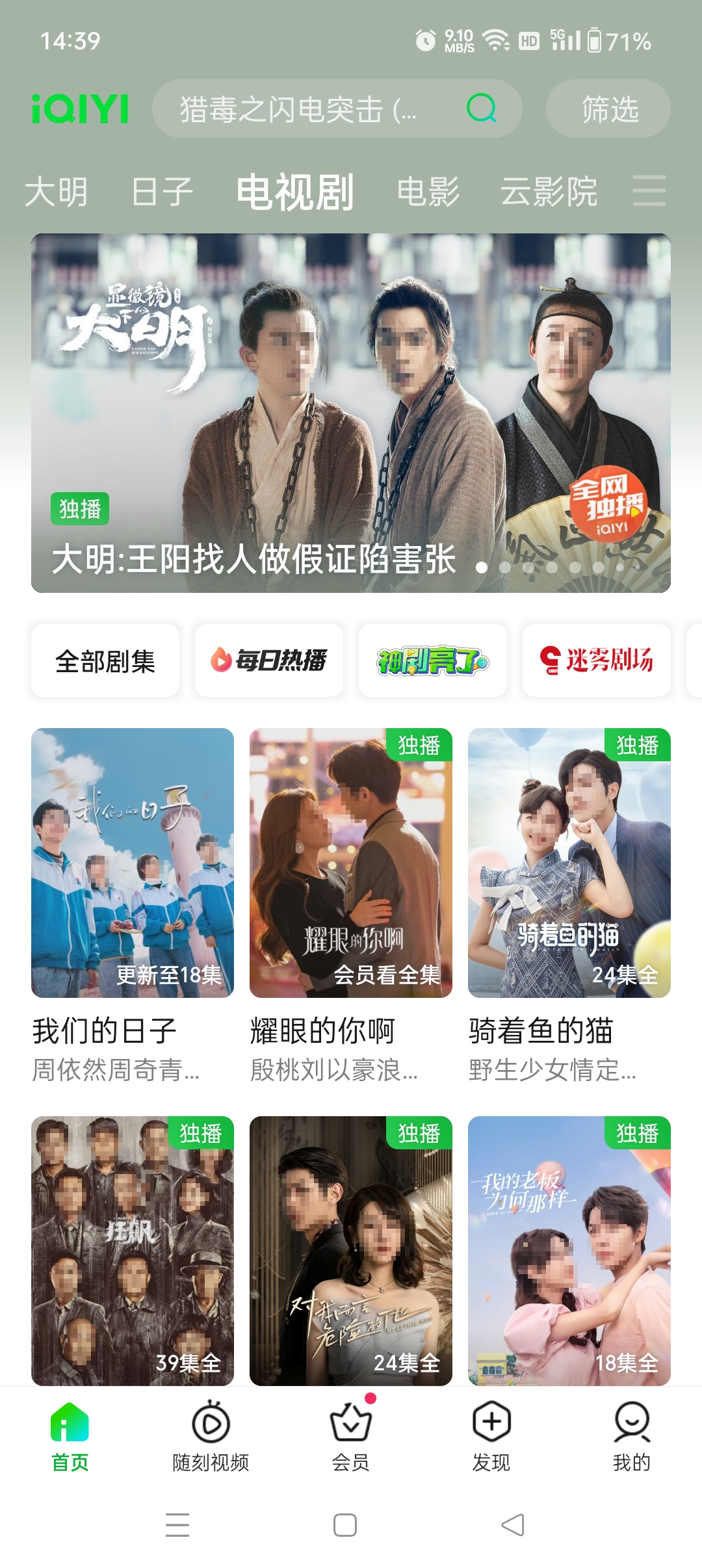Open the 神剧亮了 chip
The height and width of the screenshot is (1568, 702).
pyautogui.click(x=433, y=661)
